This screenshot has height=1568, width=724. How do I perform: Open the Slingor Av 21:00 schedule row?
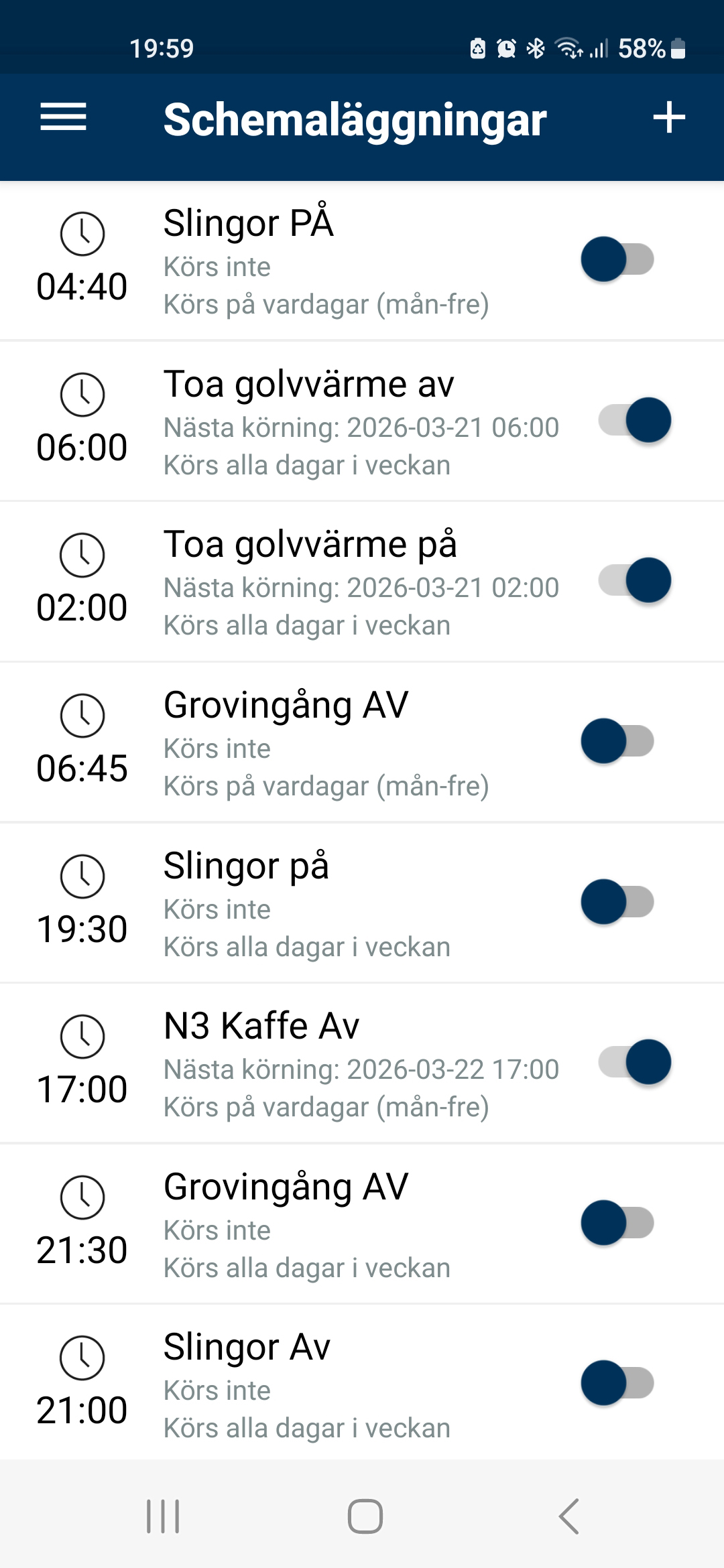click(x=308, y=1384)
